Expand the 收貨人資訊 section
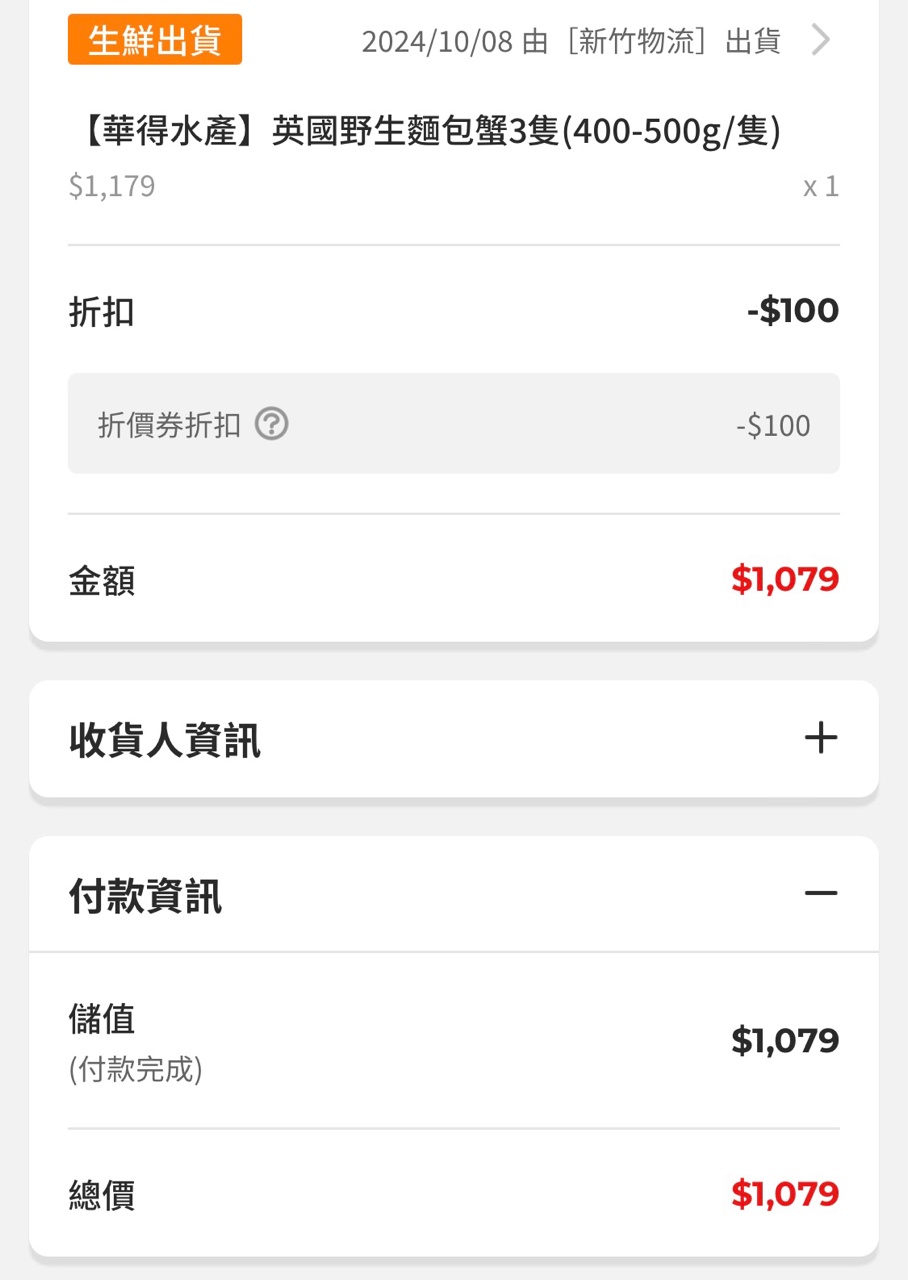The image size is (908, 1280). coord(820,740)
